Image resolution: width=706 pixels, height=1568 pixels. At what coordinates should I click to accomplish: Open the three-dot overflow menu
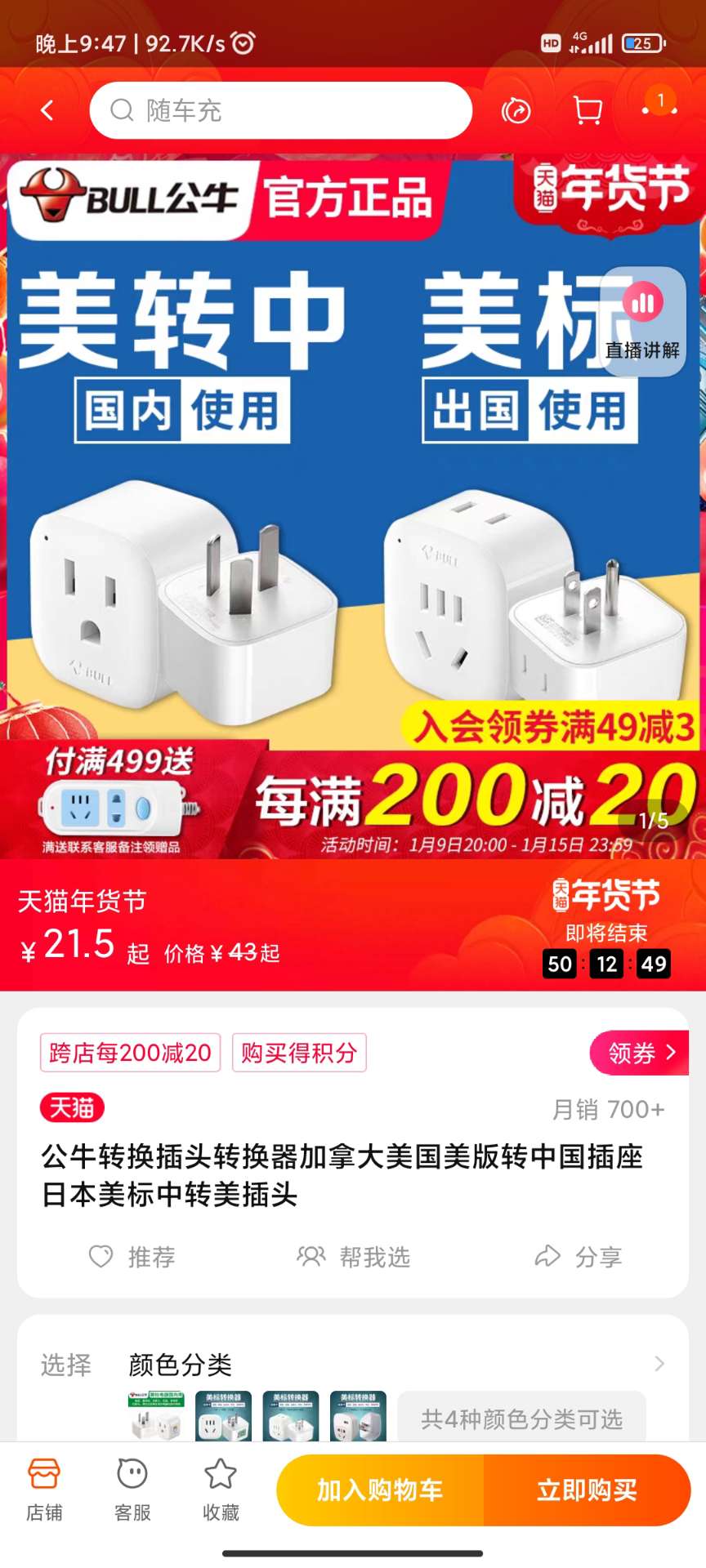tap(659, 110)
